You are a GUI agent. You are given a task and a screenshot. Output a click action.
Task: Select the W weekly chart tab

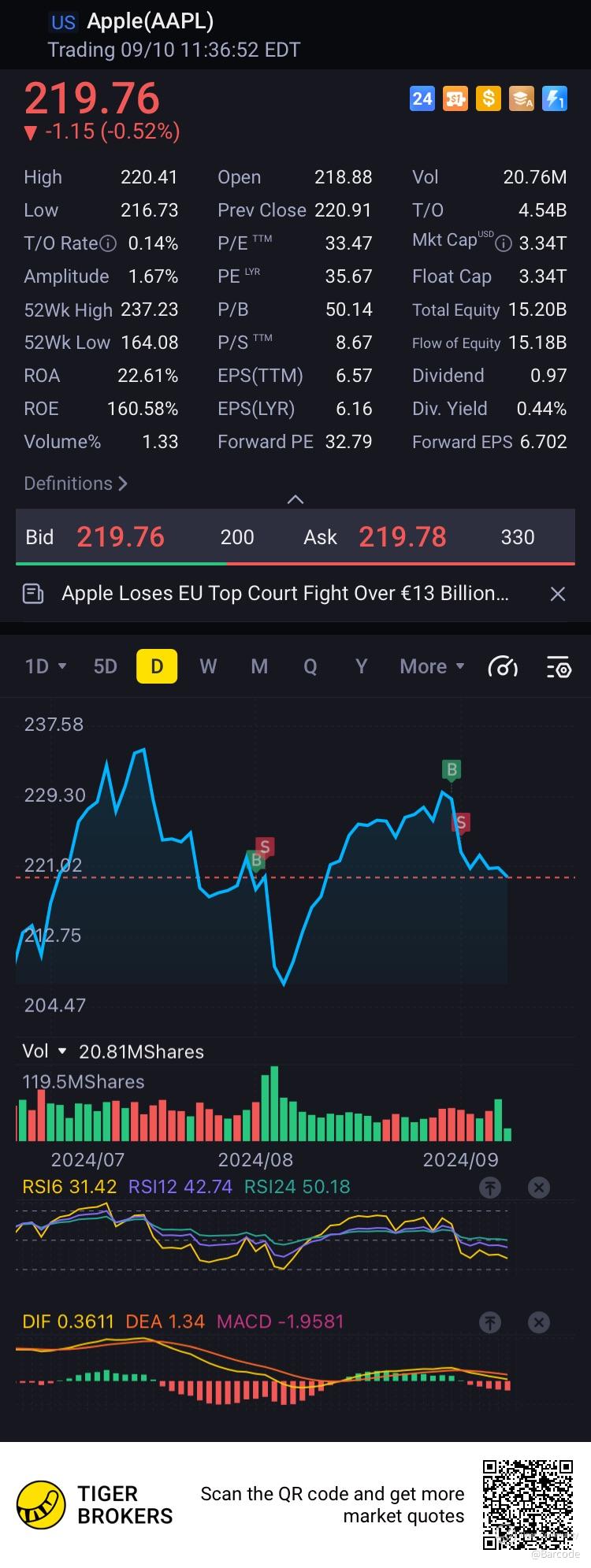(208, 666)
